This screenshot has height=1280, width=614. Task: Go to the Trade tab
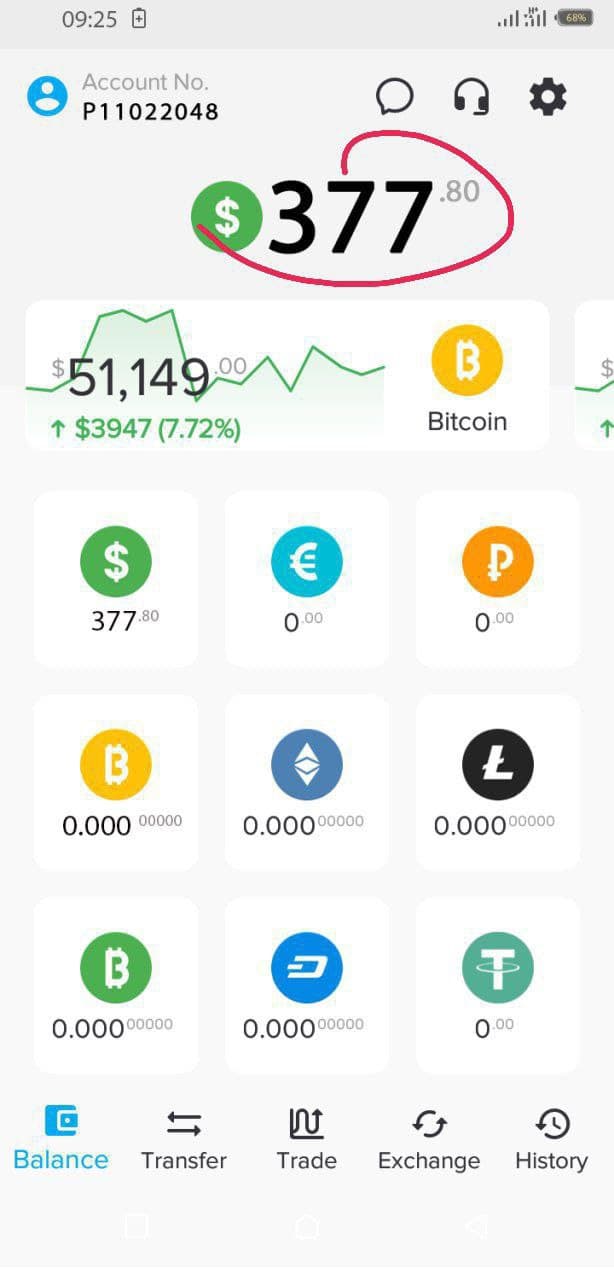[306, 1139]
